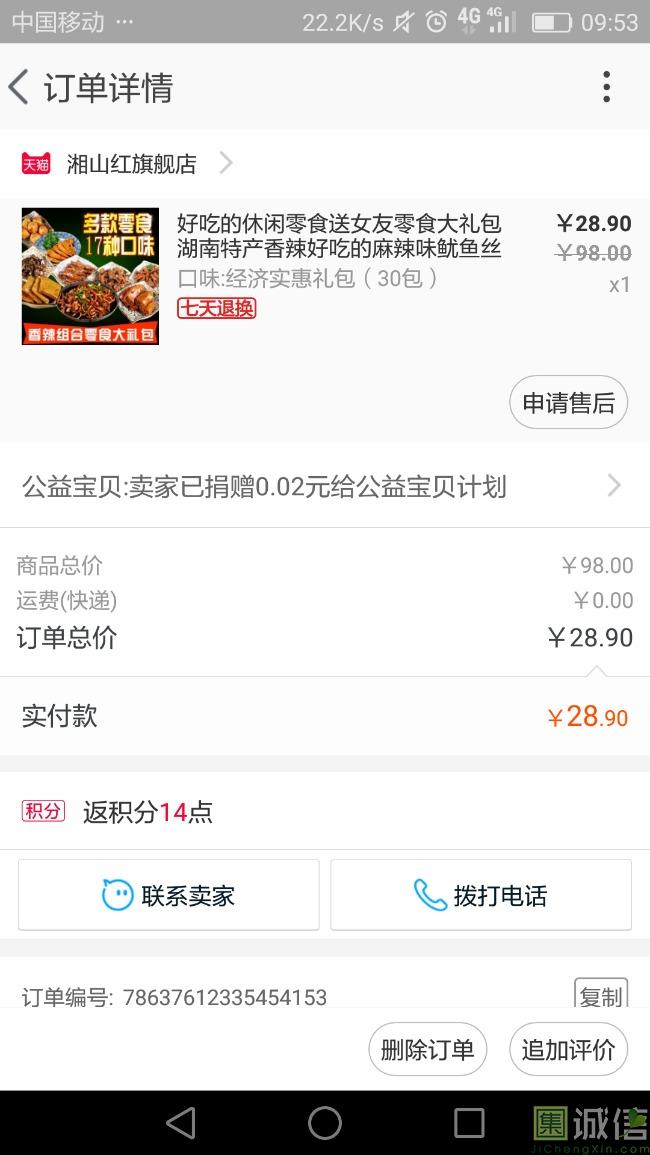Tap 申请售后 to request after-sales service
Viewport: 650px width, 1155px height.
(x=568, y=402)
